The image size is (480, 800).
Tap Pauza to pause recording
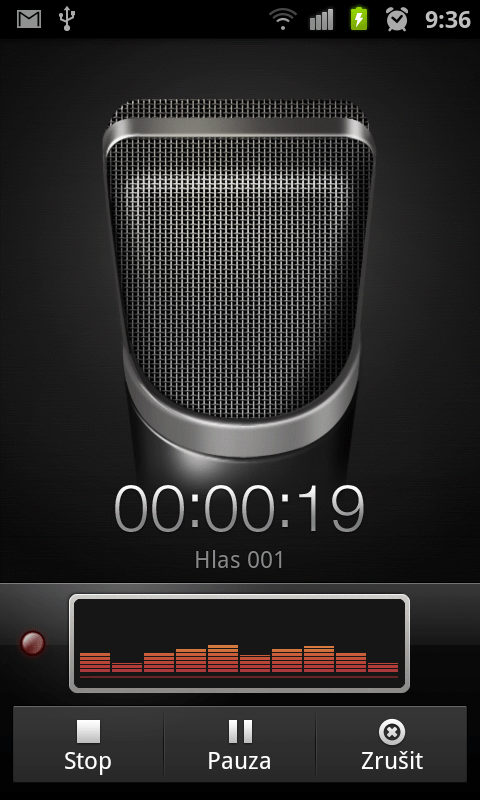(240, 744)
